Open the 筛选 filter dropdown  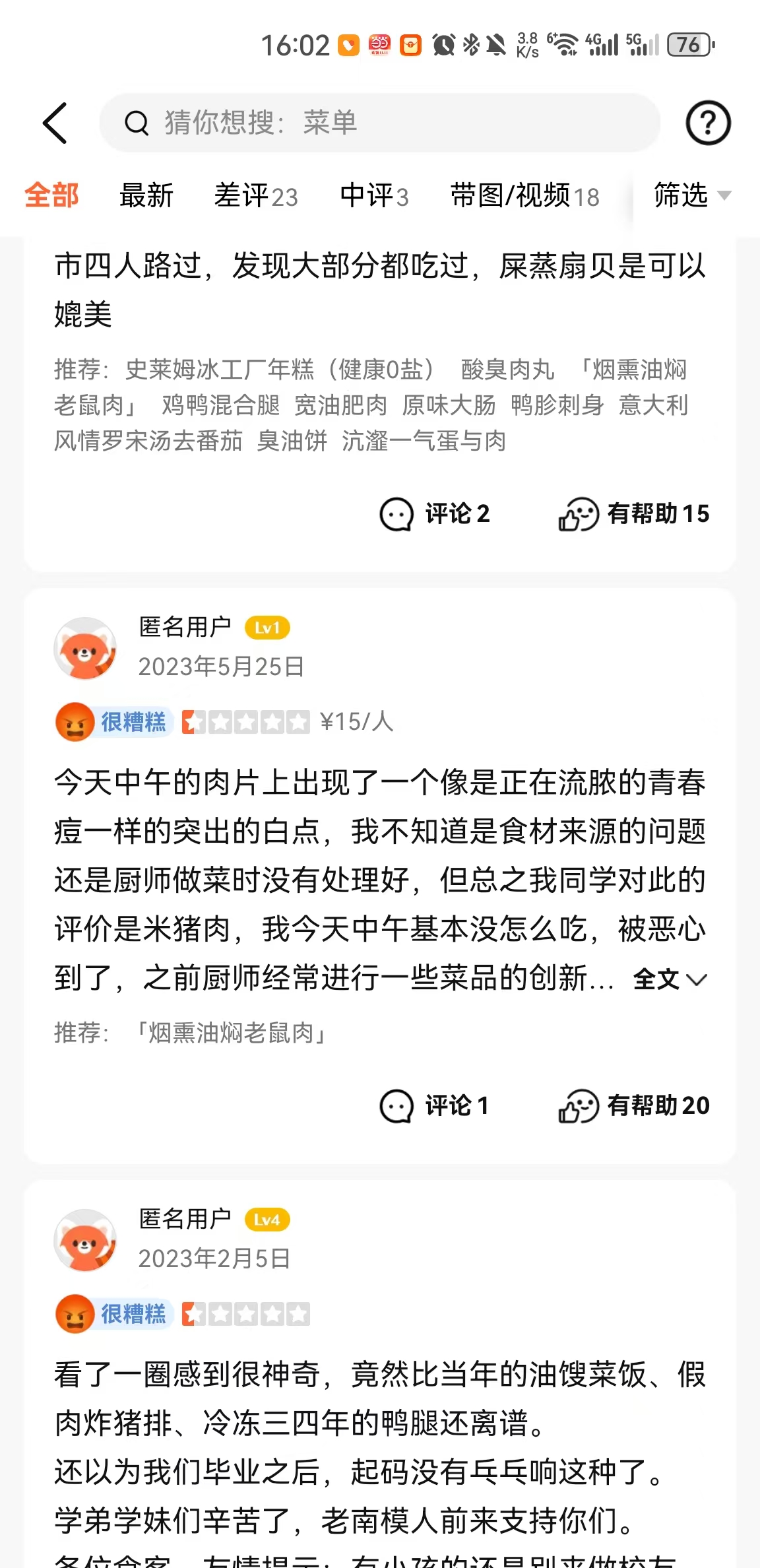[x=691, y=196]
